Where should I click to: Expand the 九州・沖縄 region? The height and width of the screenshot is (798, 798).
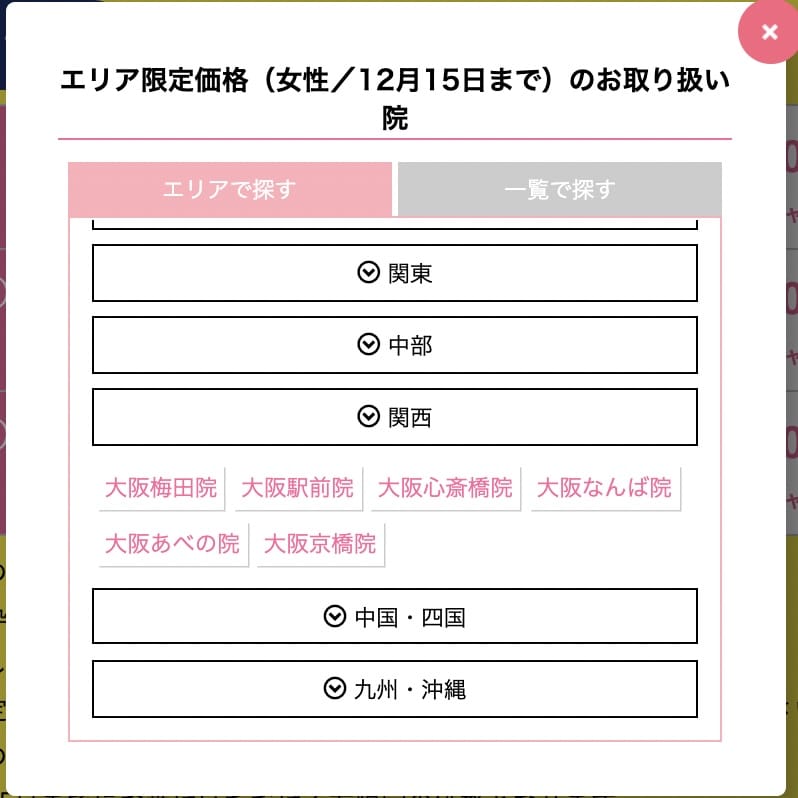coord(394,689)
